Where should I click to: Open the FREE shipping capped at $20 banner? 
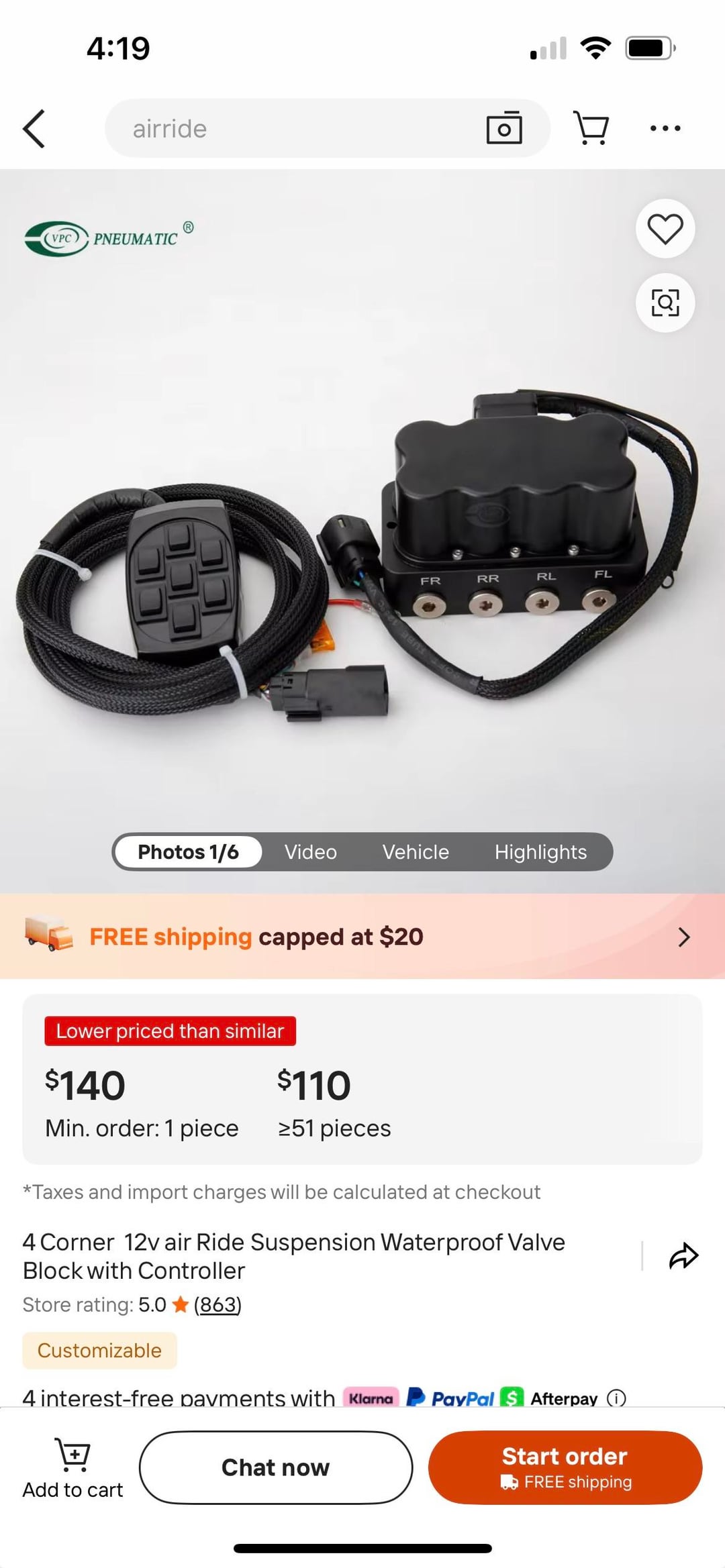(362, 937)
